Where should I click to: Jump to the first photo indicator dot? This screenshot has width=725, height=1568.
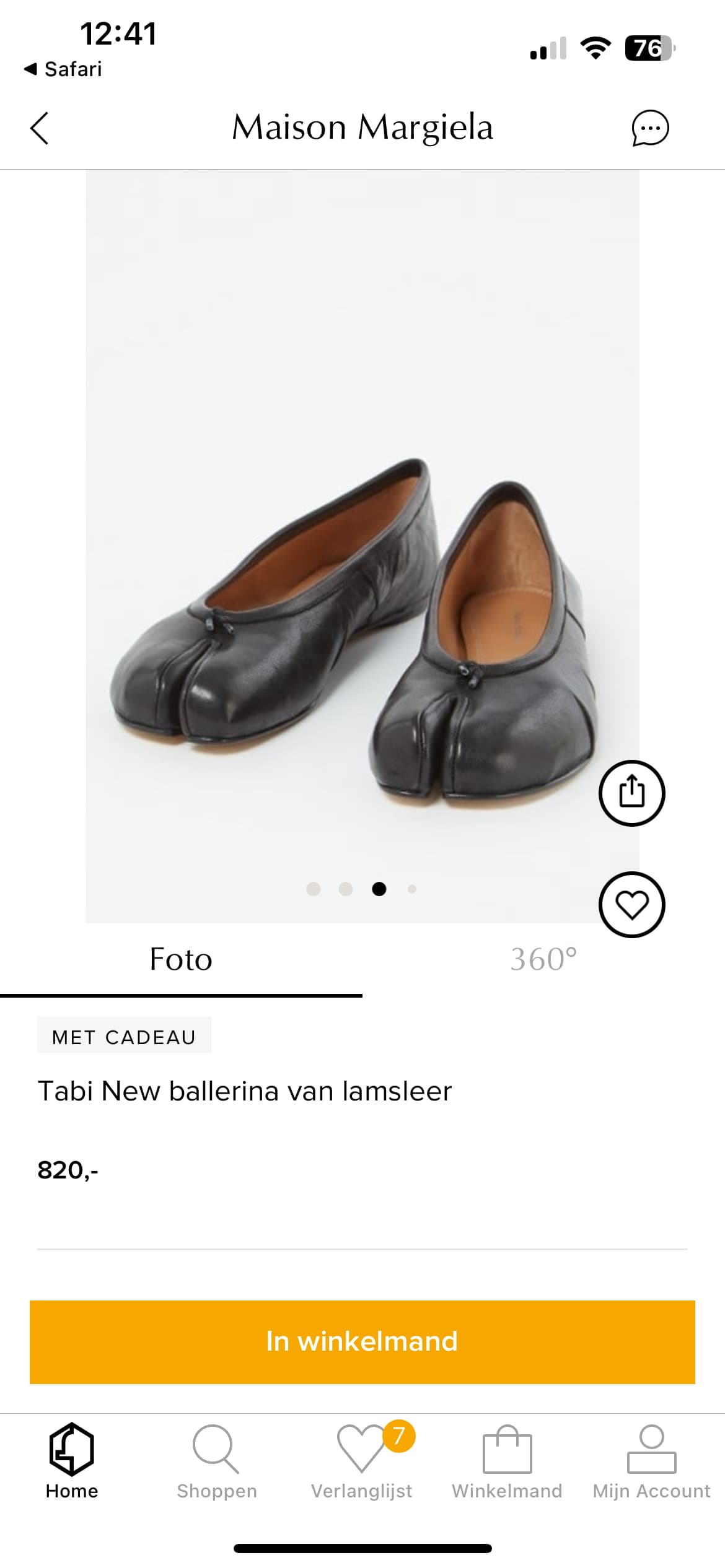pyautogui.click(x=314, y=889)
